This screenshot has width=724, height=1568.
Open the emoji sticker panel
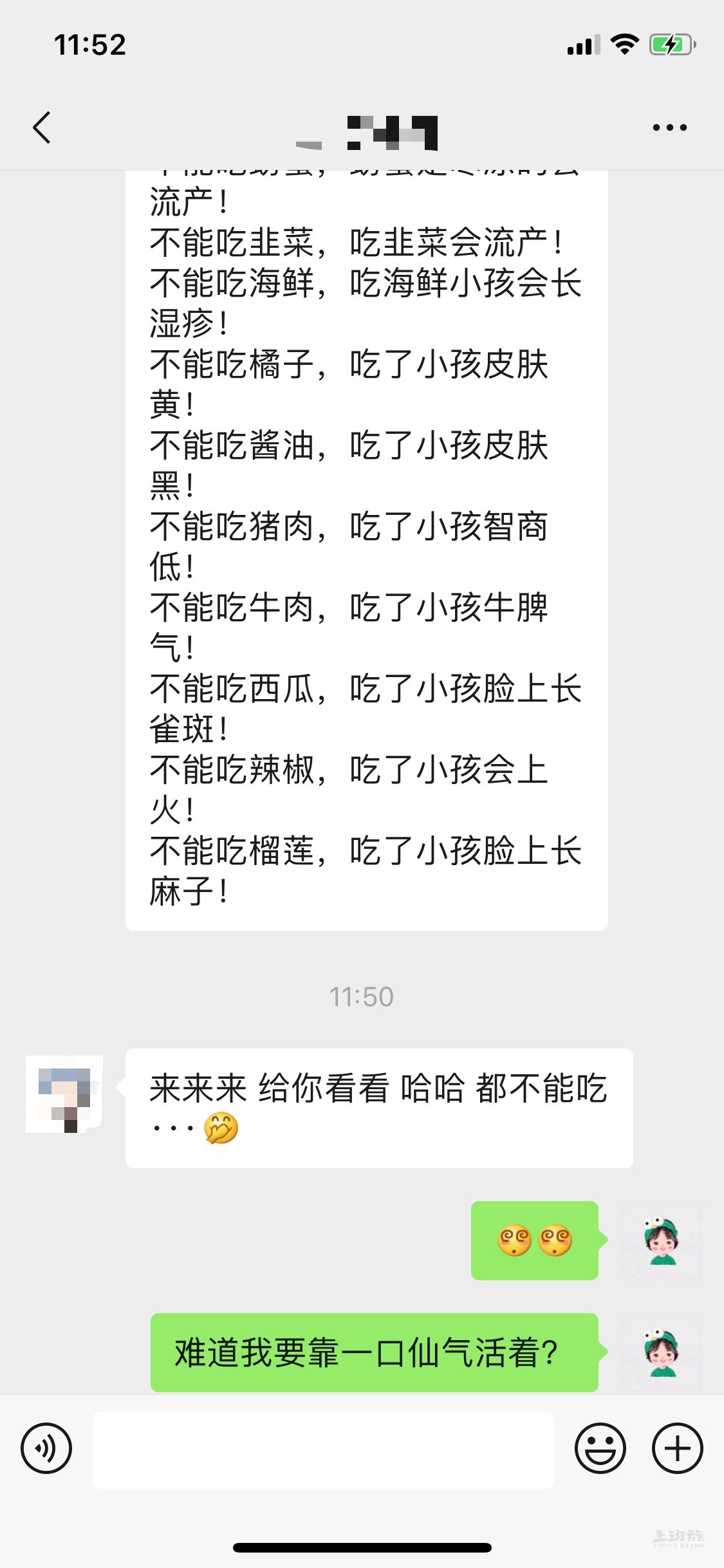(x=600, y=1448)
